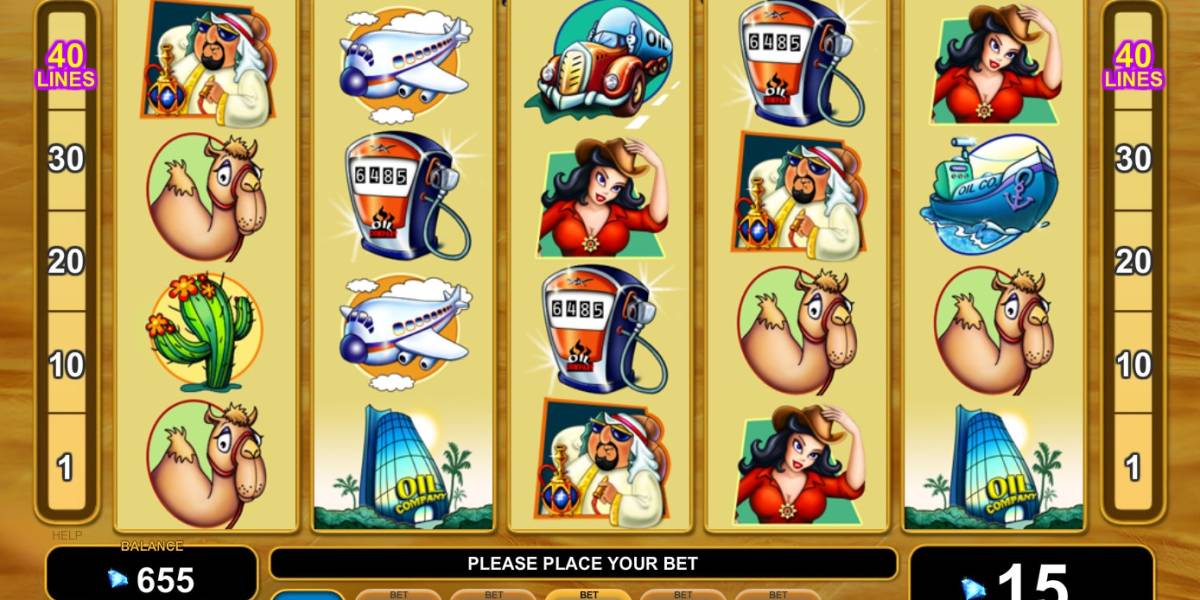Pick 1 line on the left panel
Screen dimensions: 1200x600
pyautogui.click(x=66, y=466)
